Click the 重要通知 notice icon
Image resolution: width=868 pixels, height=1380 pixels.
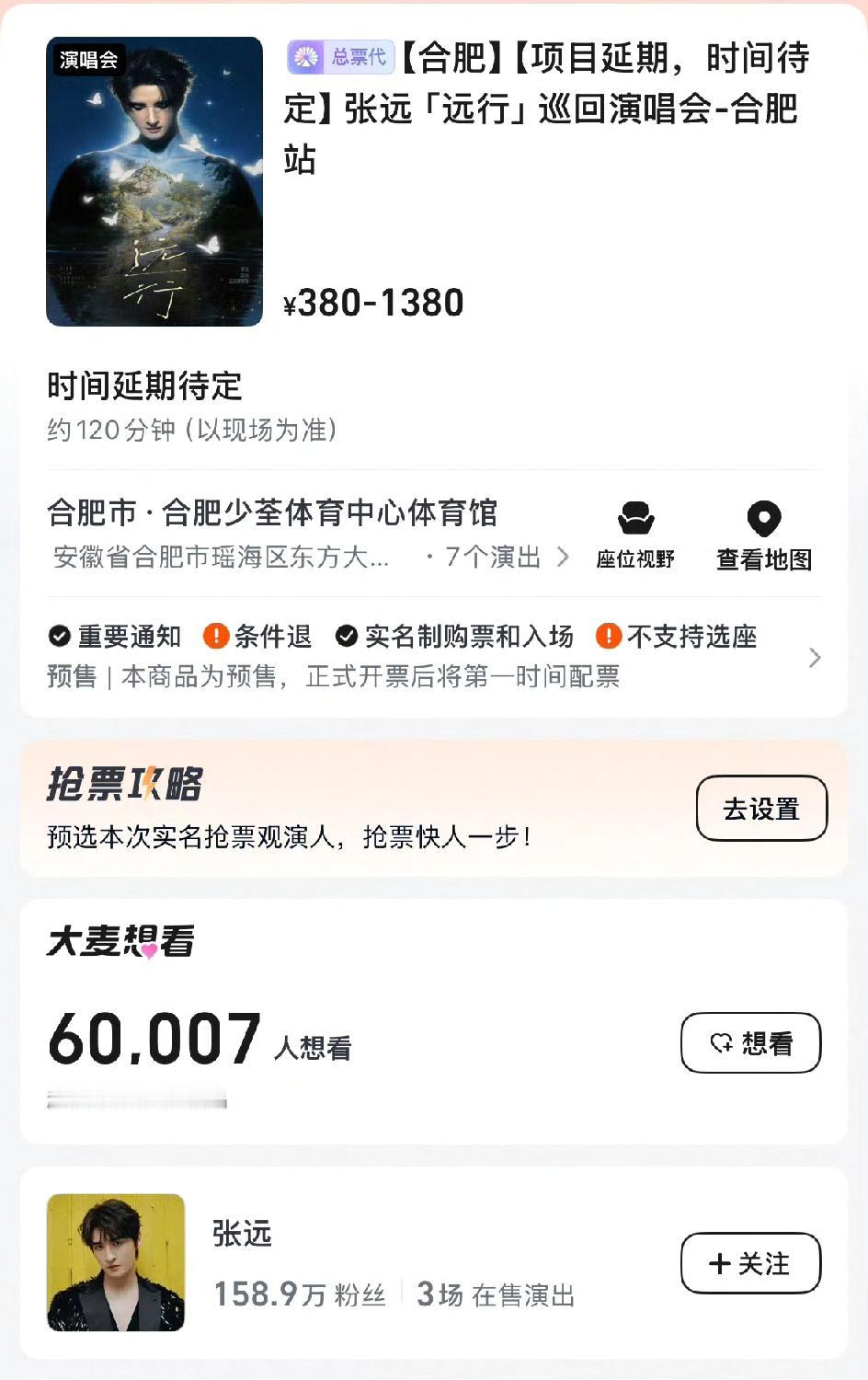click(x=60, y=636)
